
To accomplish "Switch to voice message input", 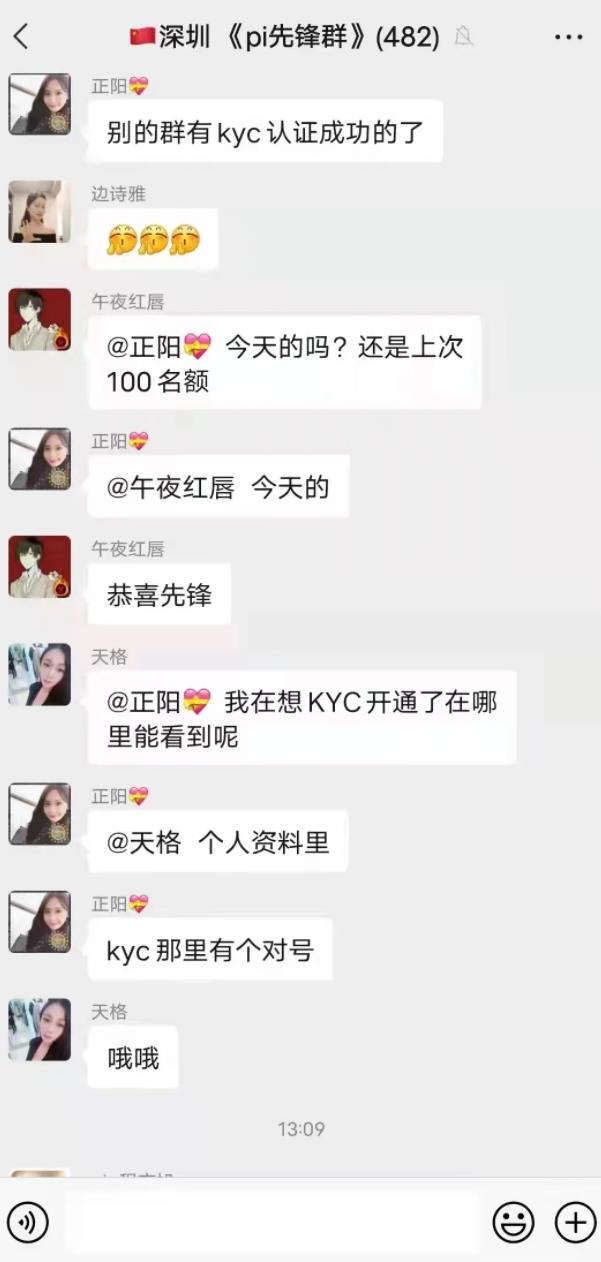I will coord(28,1222).
